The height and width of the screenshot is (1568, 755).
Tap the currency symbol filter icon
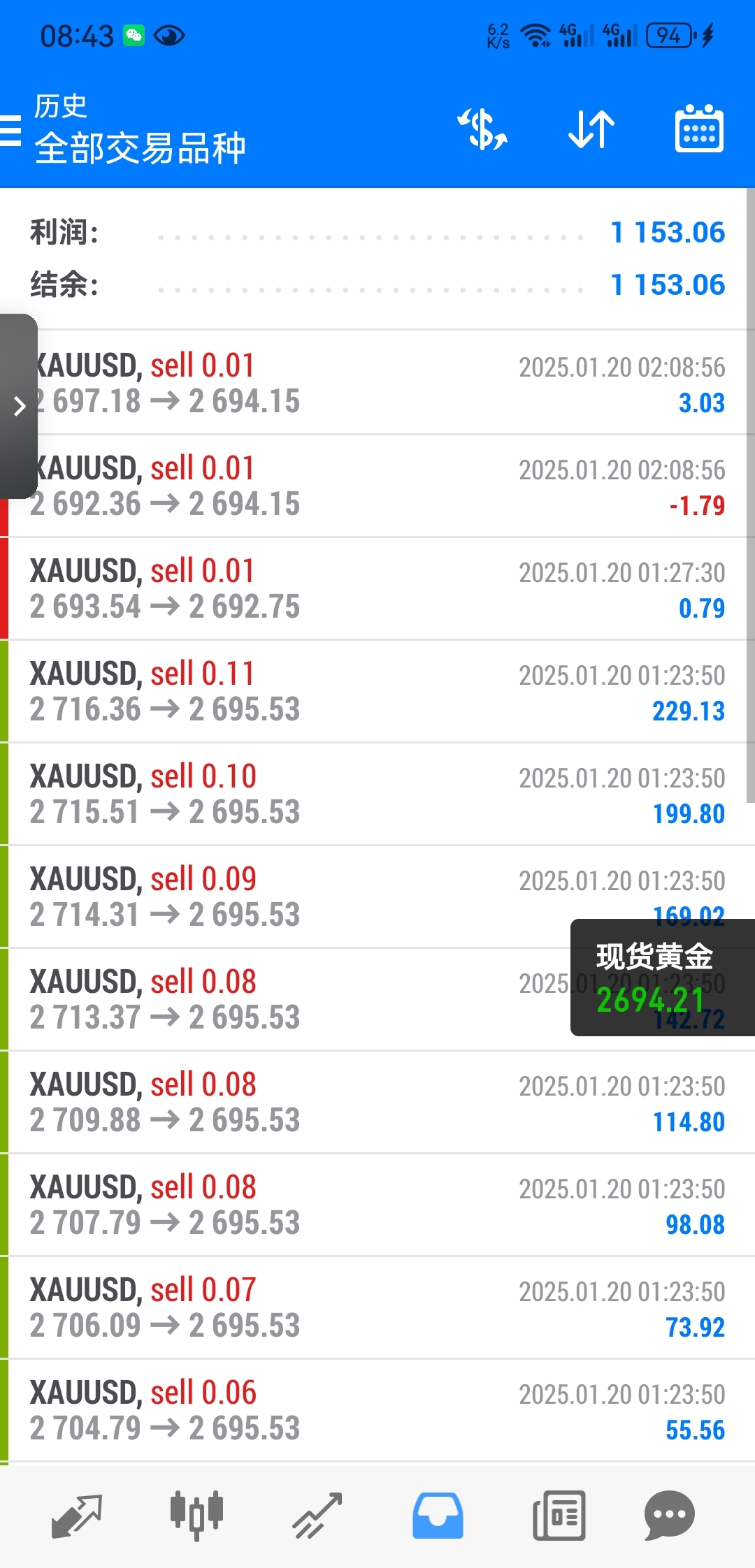[x=482, y=130]
